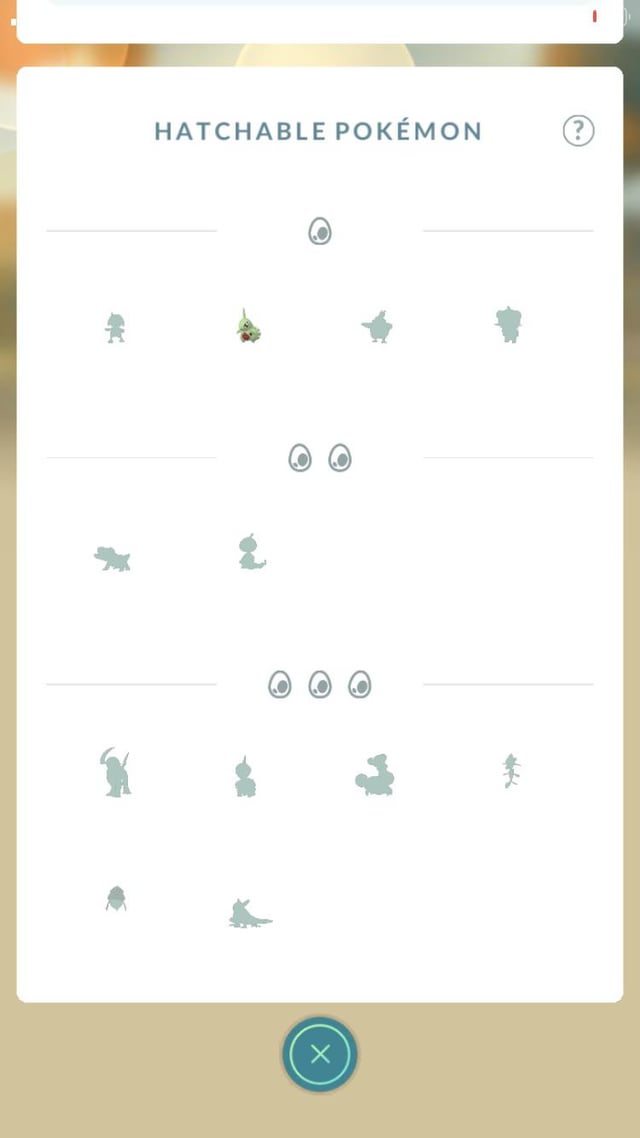Image resolution: width=640 pixels, height=1138 pixels.
Task: Close the Hatchable Pokémon panel
Action: [320, 1054]
